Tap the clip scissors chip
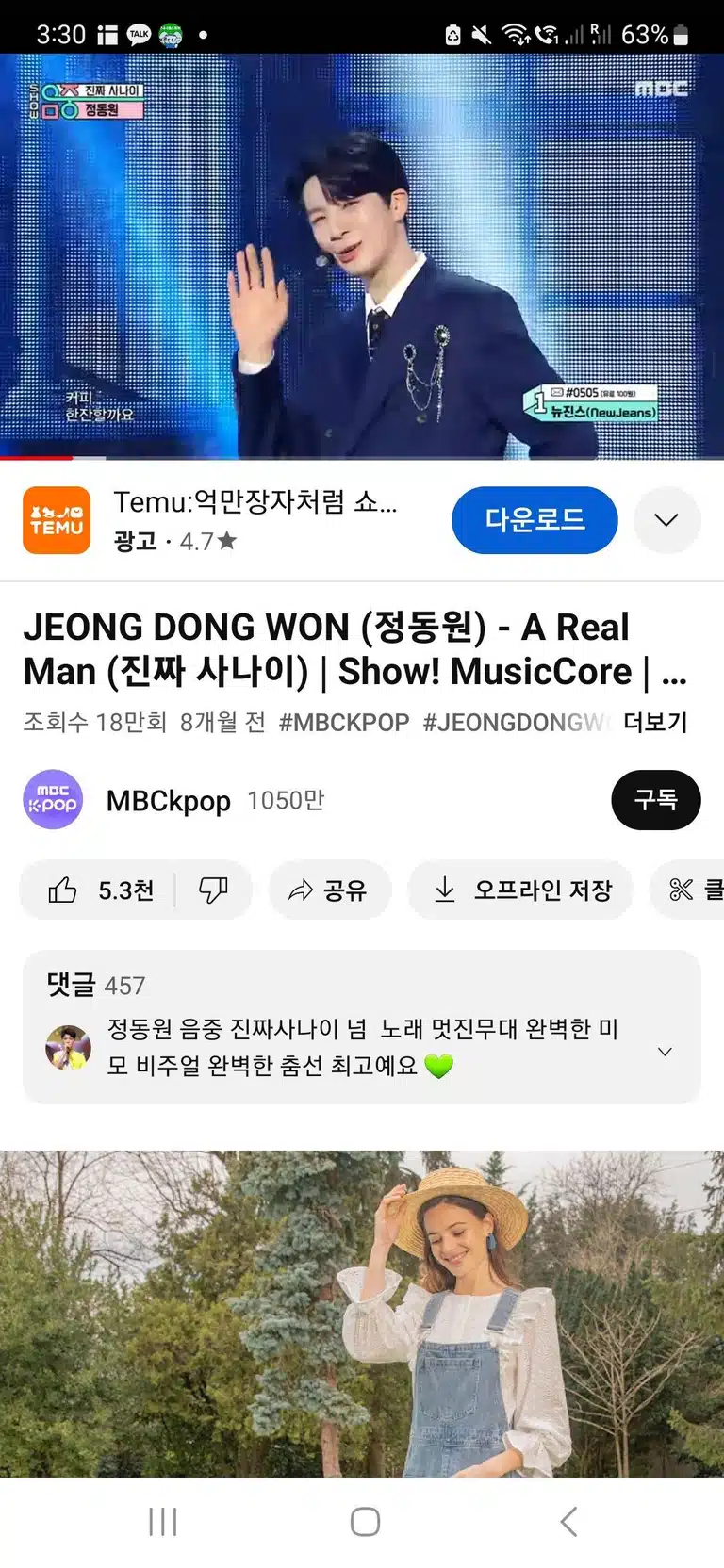 pos(688,890)
